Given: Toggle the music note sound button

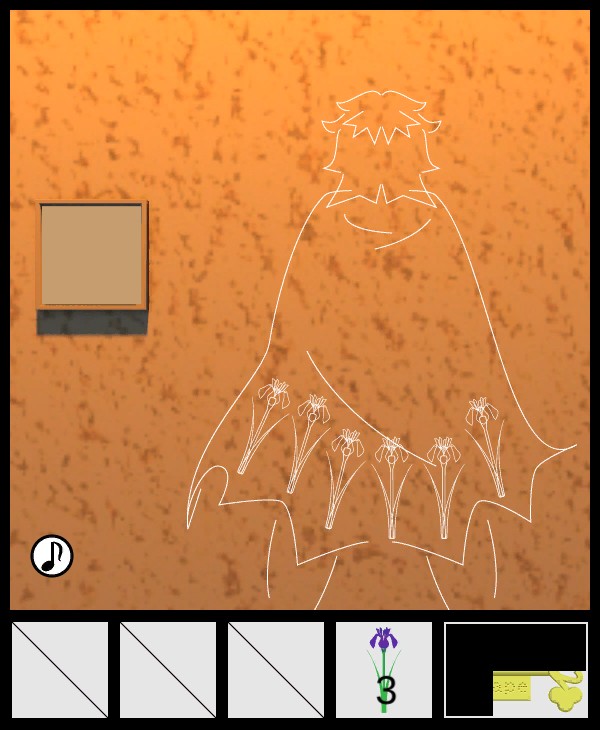Looking at the screenshot, I should [x=52, y=556].
